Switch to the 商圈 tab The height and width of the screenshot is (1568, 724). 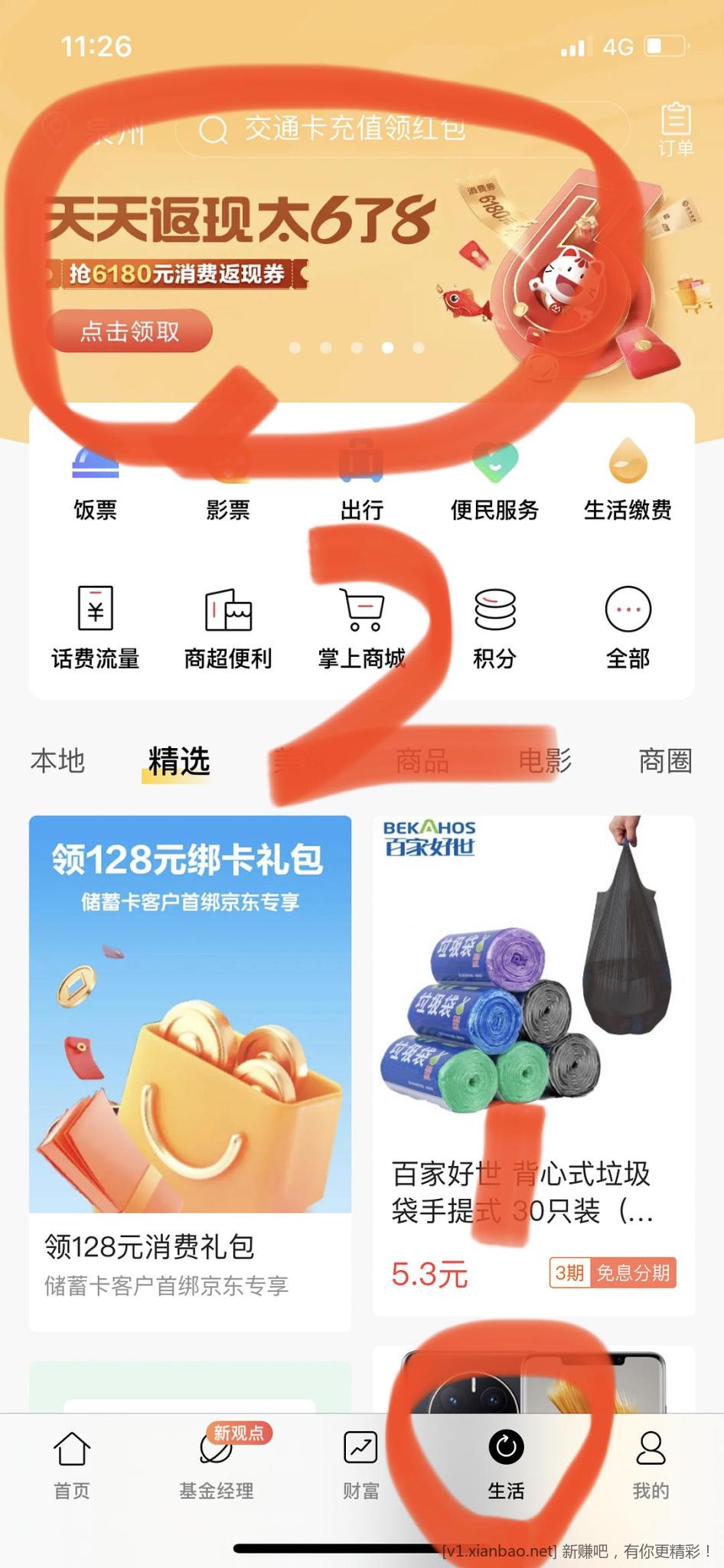coord(665,761)
